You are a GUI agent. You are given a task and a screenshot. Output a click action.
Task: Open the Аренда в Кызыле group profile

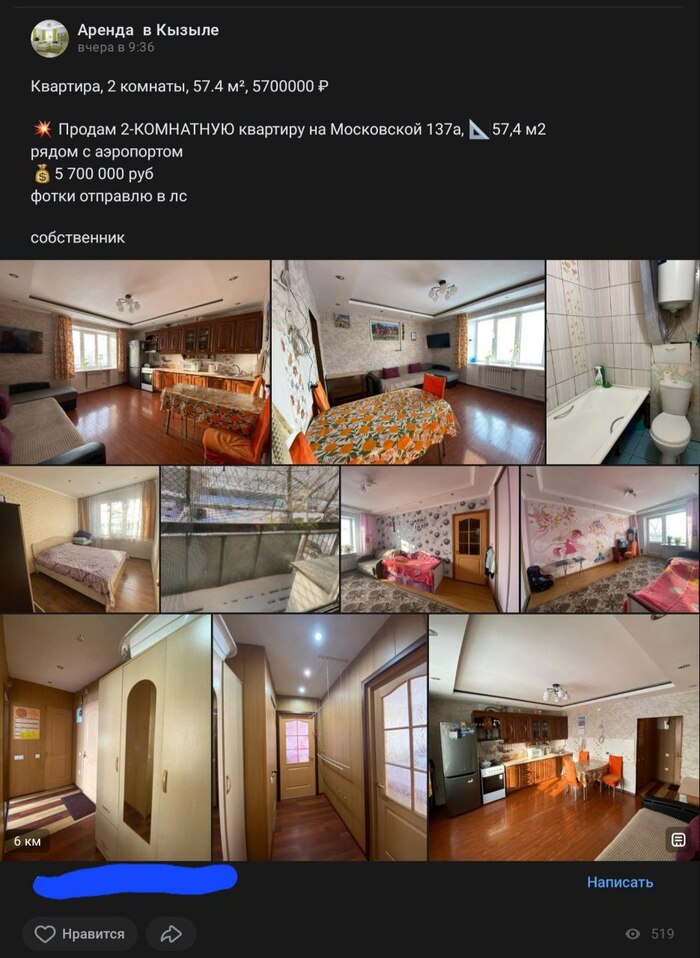(147, 30)
